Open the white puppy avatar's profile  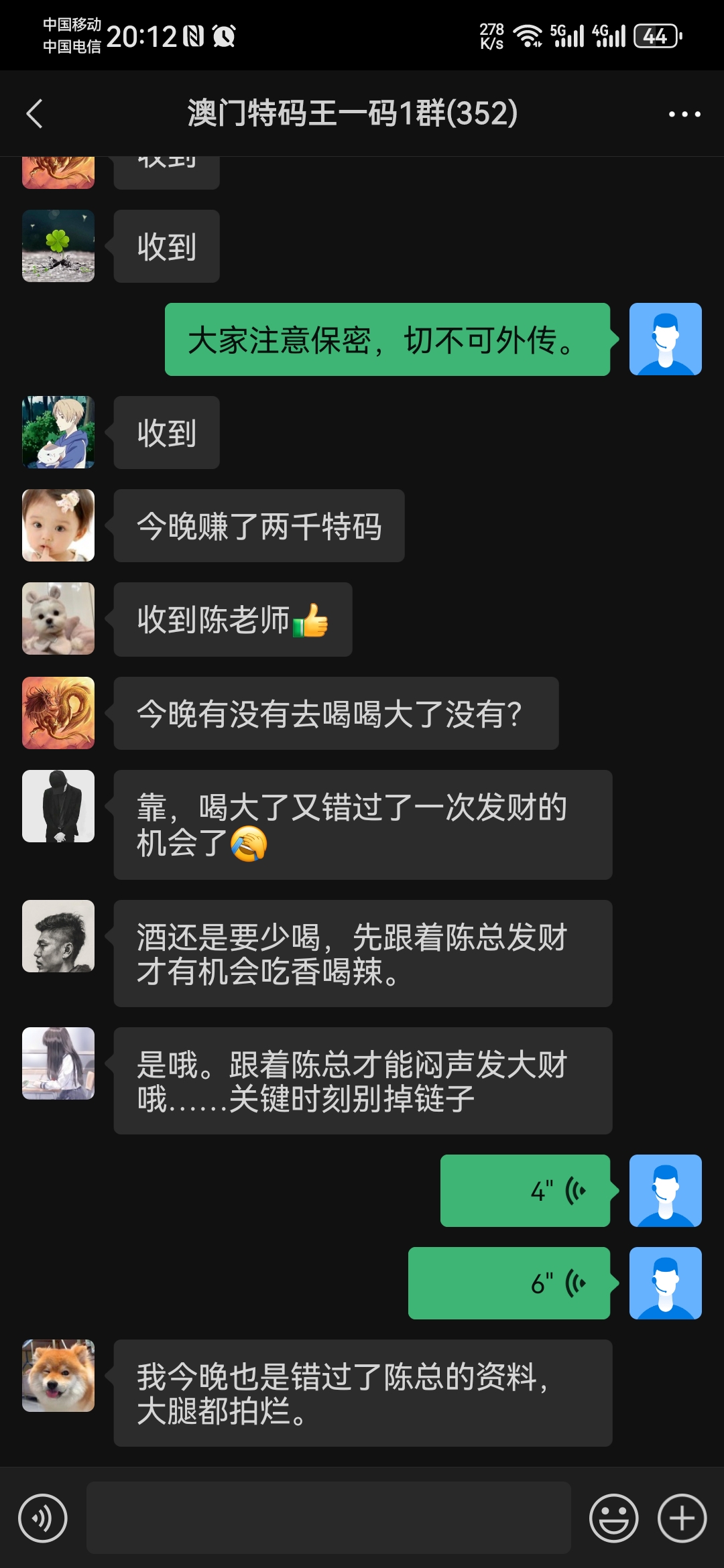coord(58,618)
